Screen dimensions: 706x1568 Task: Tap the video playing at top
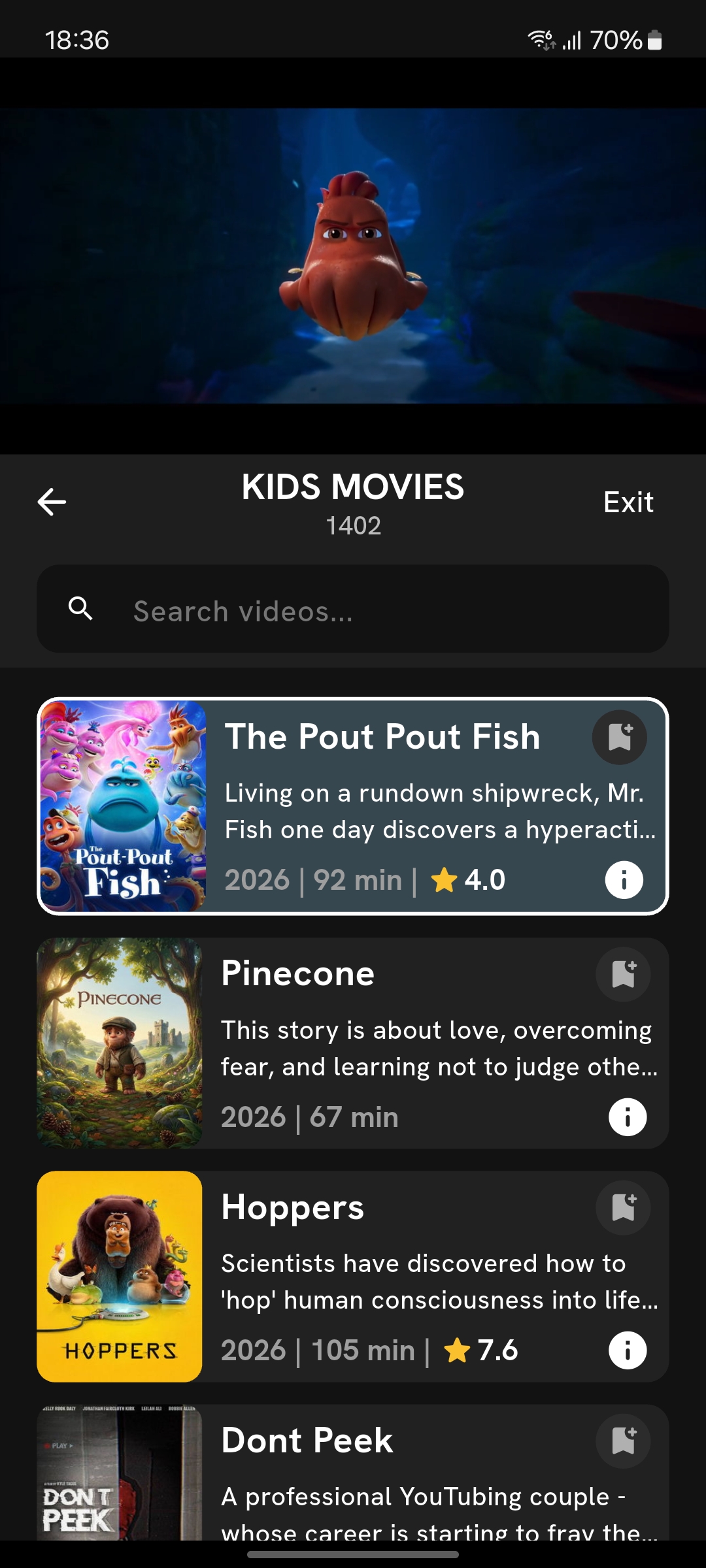353,261
